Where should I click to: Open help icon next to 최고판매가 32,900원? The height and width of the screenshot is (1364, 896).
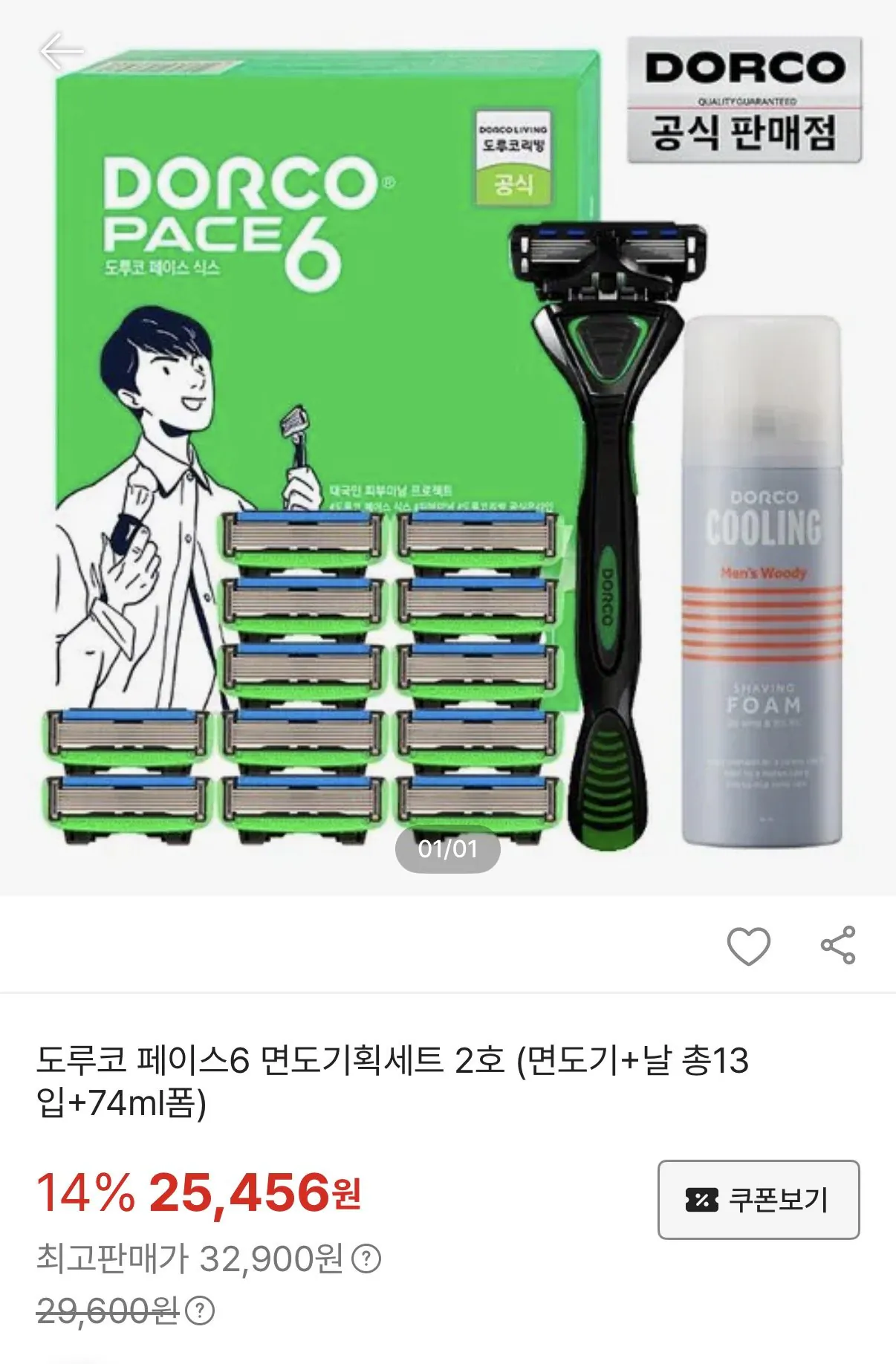(366, 1259)
